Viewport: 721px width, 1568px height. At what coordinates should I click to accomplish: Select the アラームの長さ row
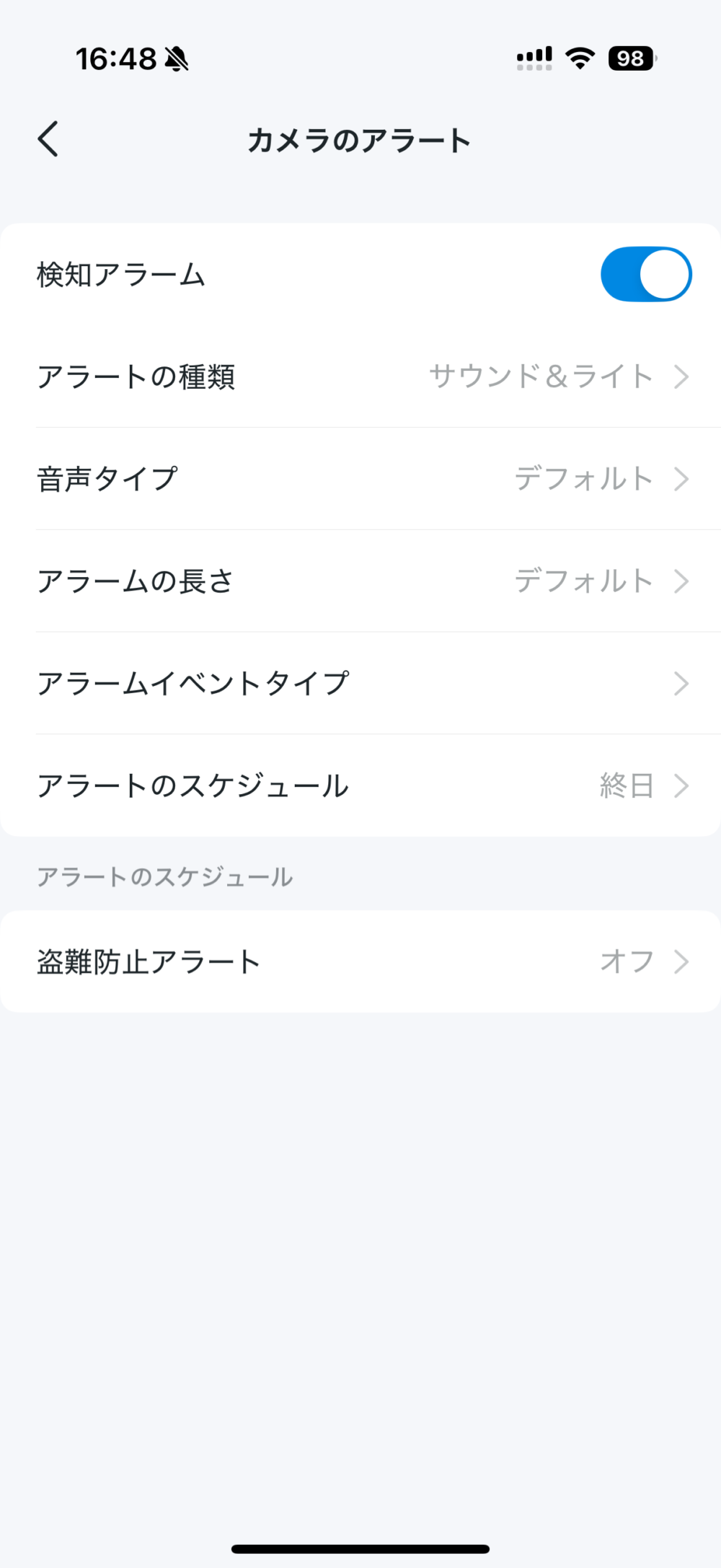(x=360, y=581)
